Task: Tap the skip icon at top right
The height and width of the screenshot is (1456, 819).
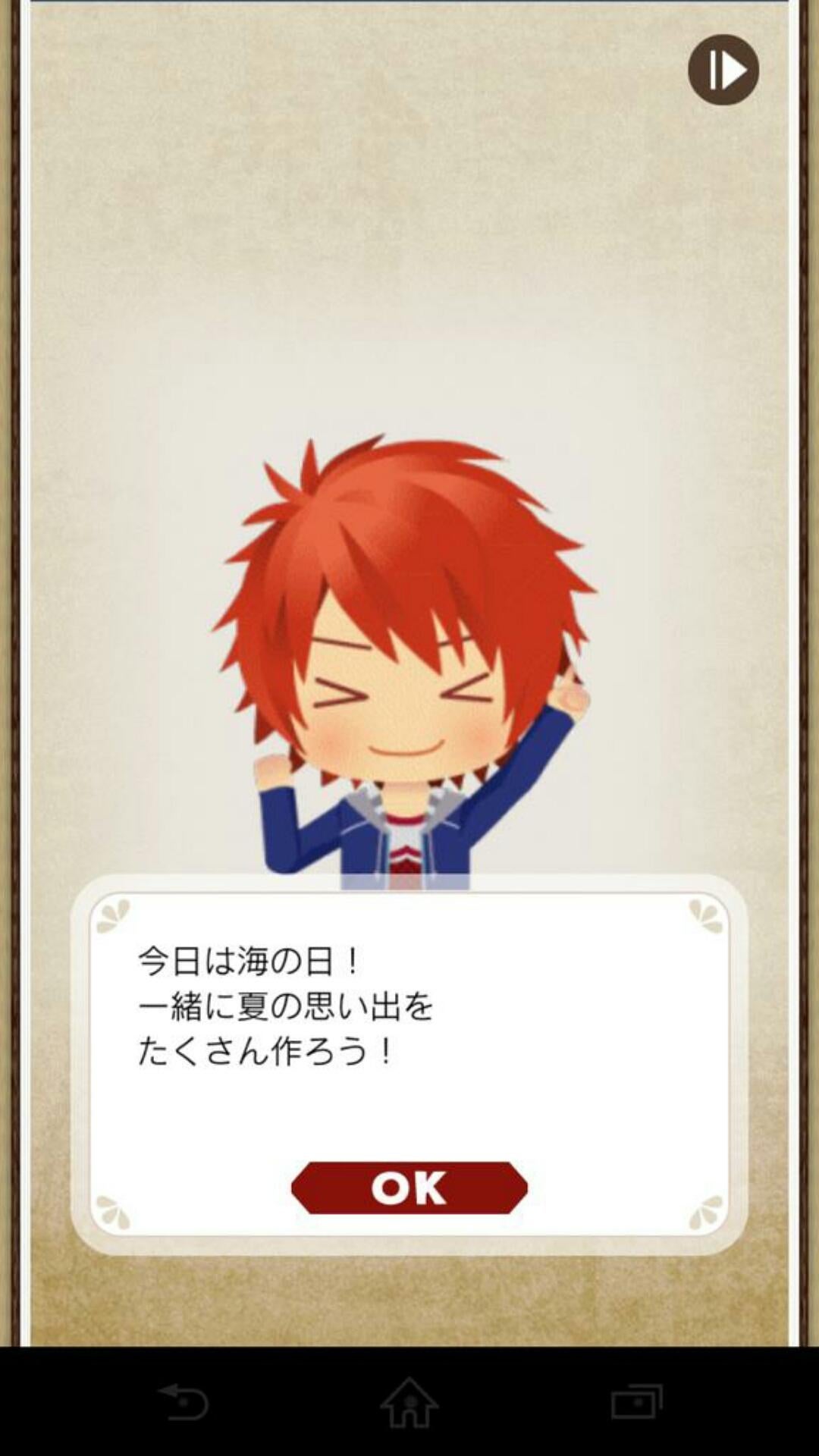Action: click(723, 70)
